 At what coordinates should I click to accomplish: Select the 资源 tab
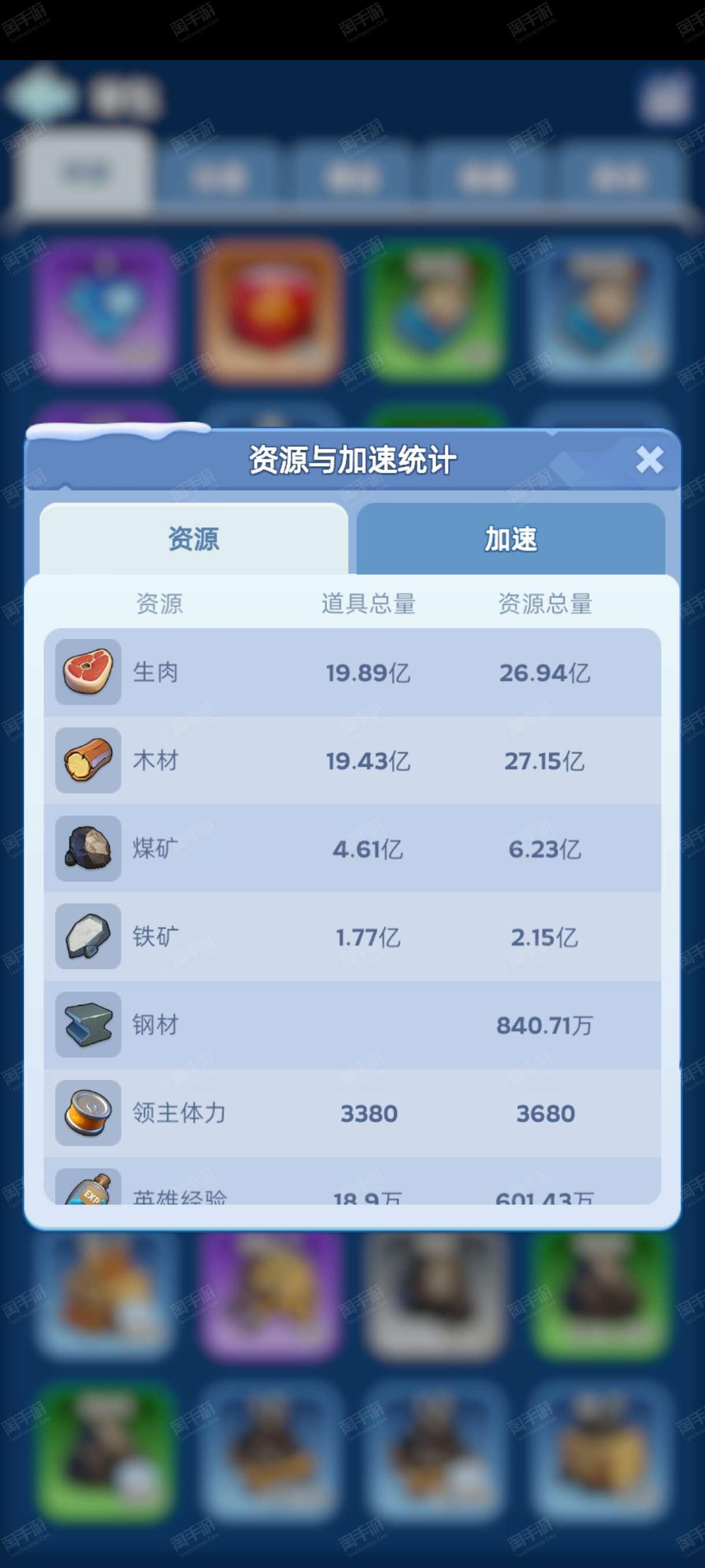[x=194, y=539]
